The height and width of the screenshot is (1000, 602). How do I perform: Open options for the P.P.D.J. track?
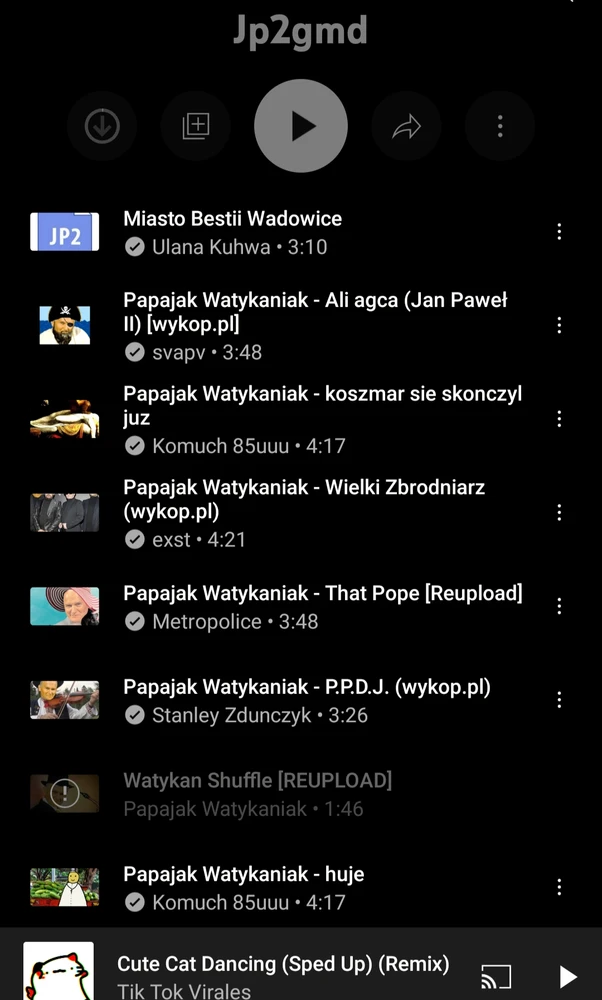[x=559, y=700]
